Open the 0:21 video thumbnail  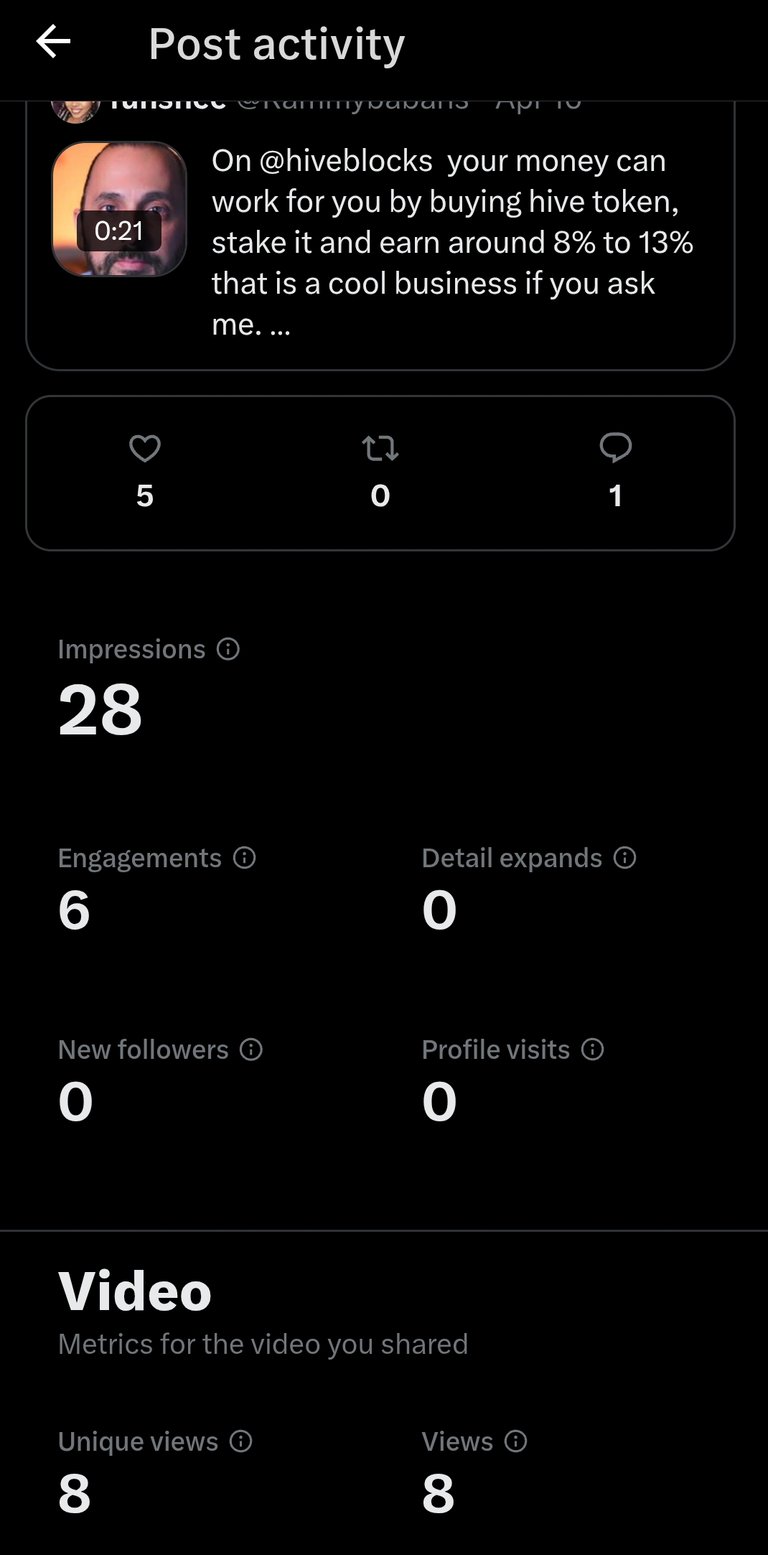[119, 209]
